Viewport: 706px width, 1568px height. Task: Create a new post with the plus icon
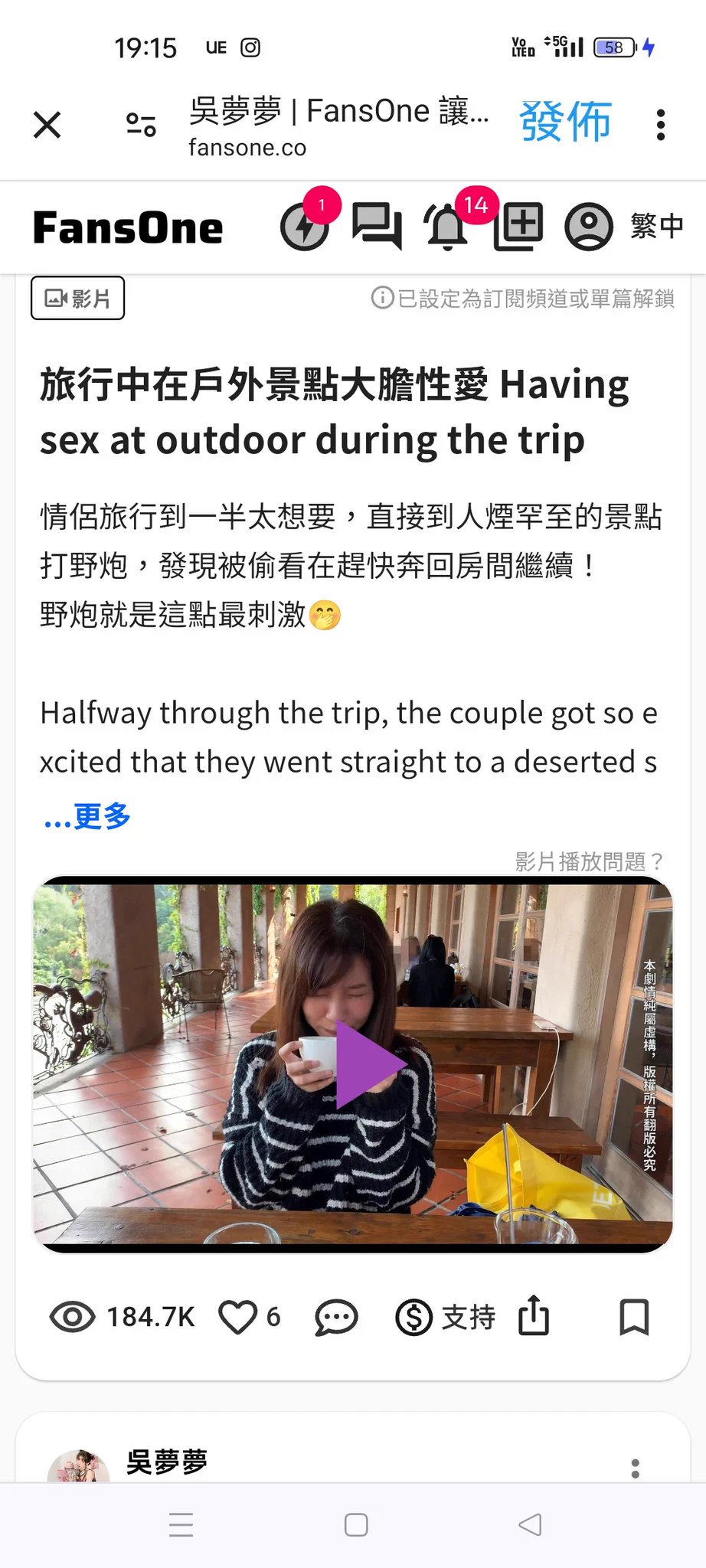tap(518, 227)
